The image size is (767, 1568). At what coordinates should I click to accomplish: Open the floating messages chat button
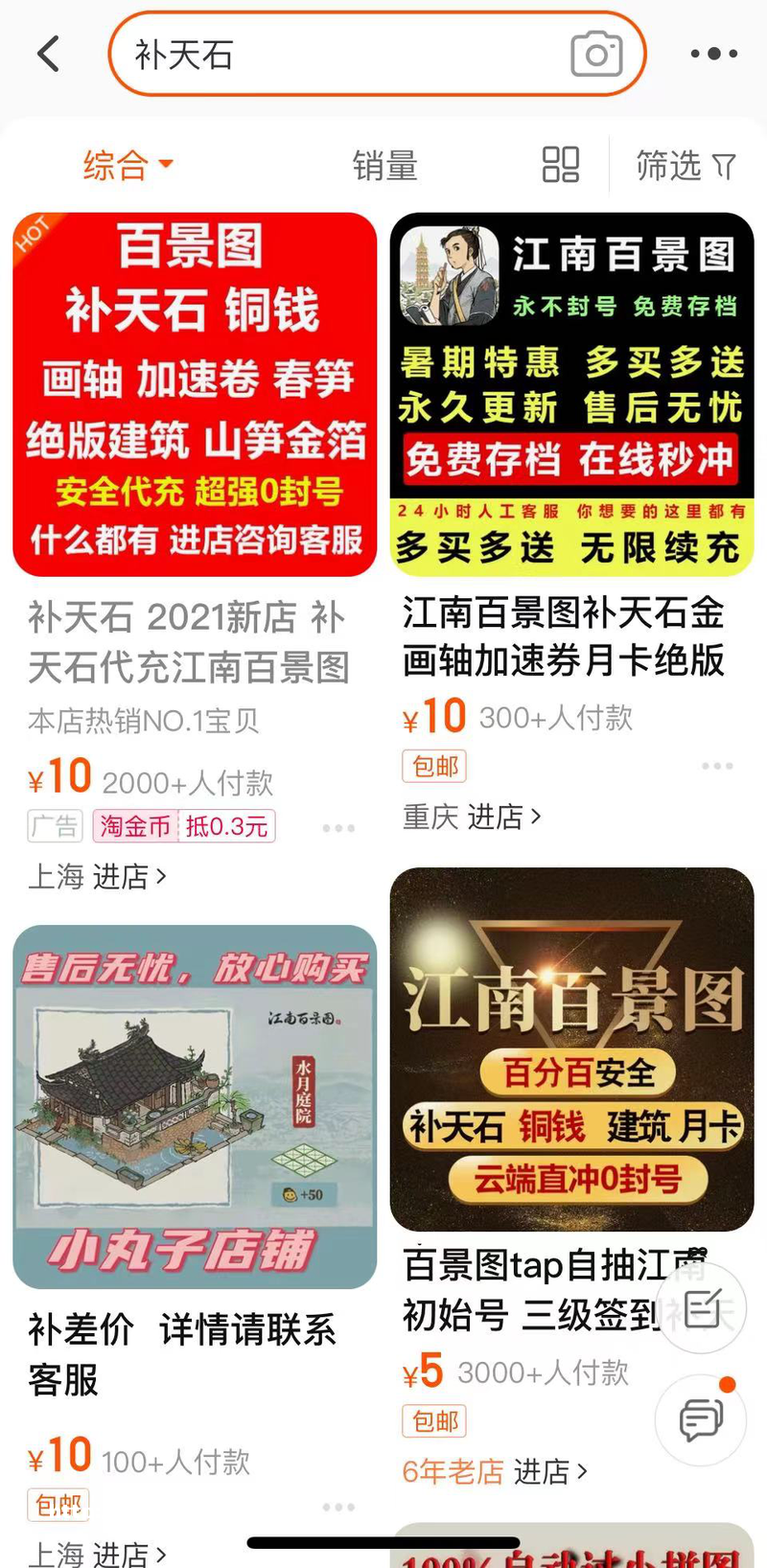pos(702,1418)
